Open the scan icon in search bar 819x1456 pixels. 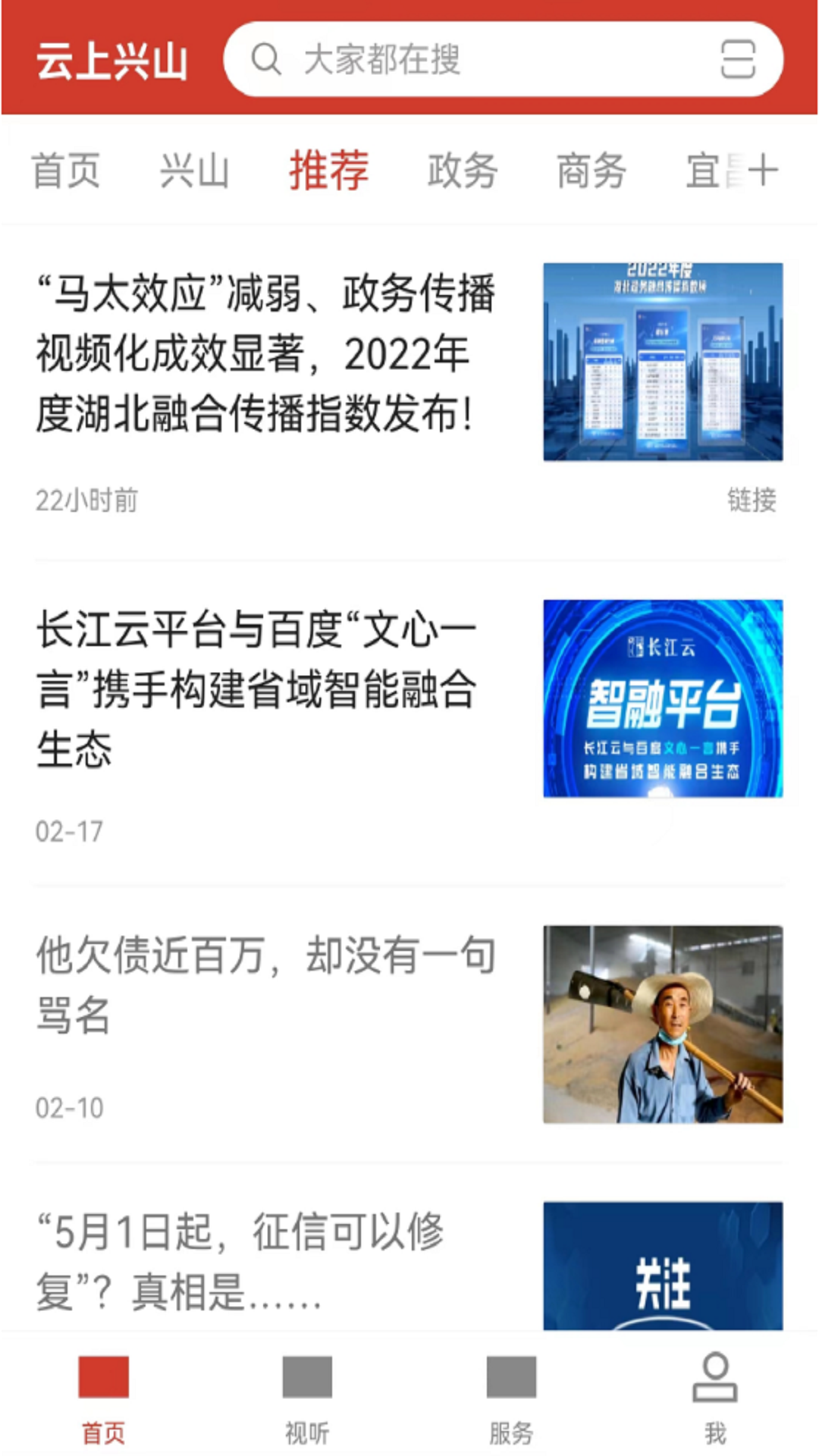pyautogui.click(x=737, y=59)
